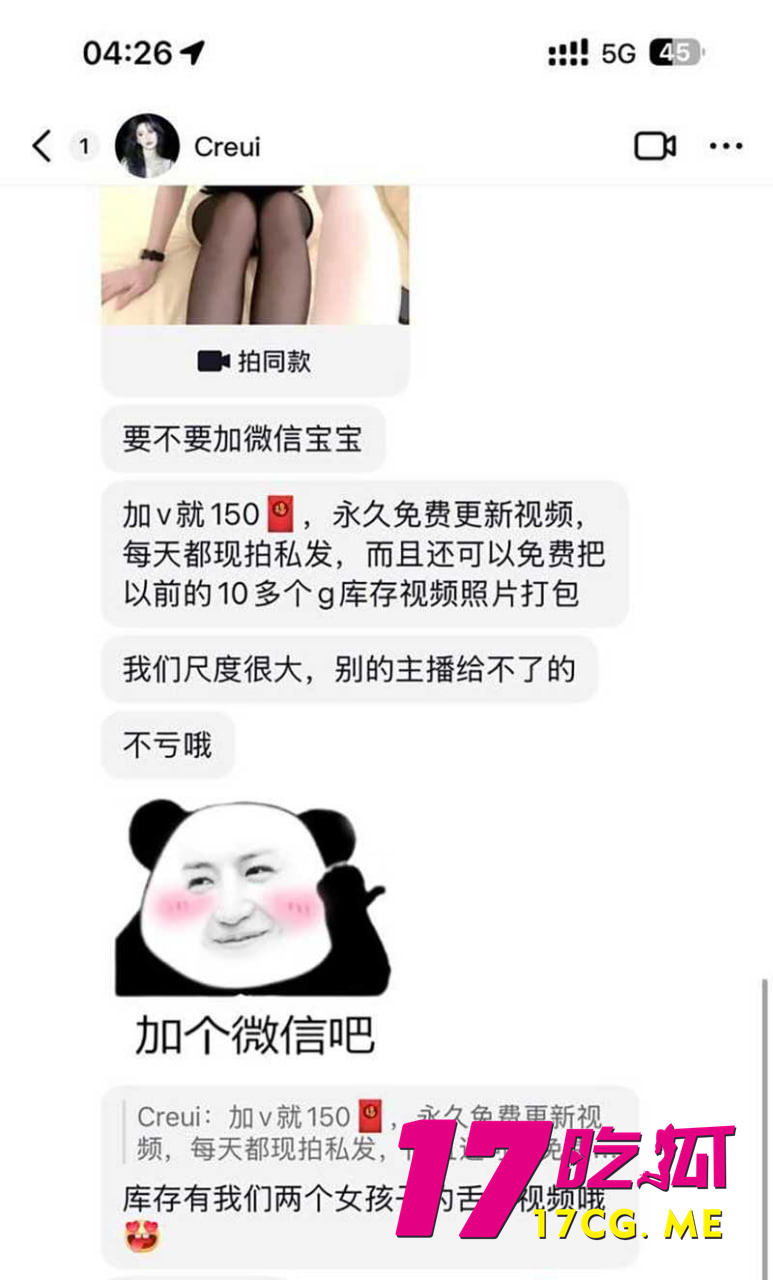
Task: Open Creui's profile avatar
Action: coord(148,147)
